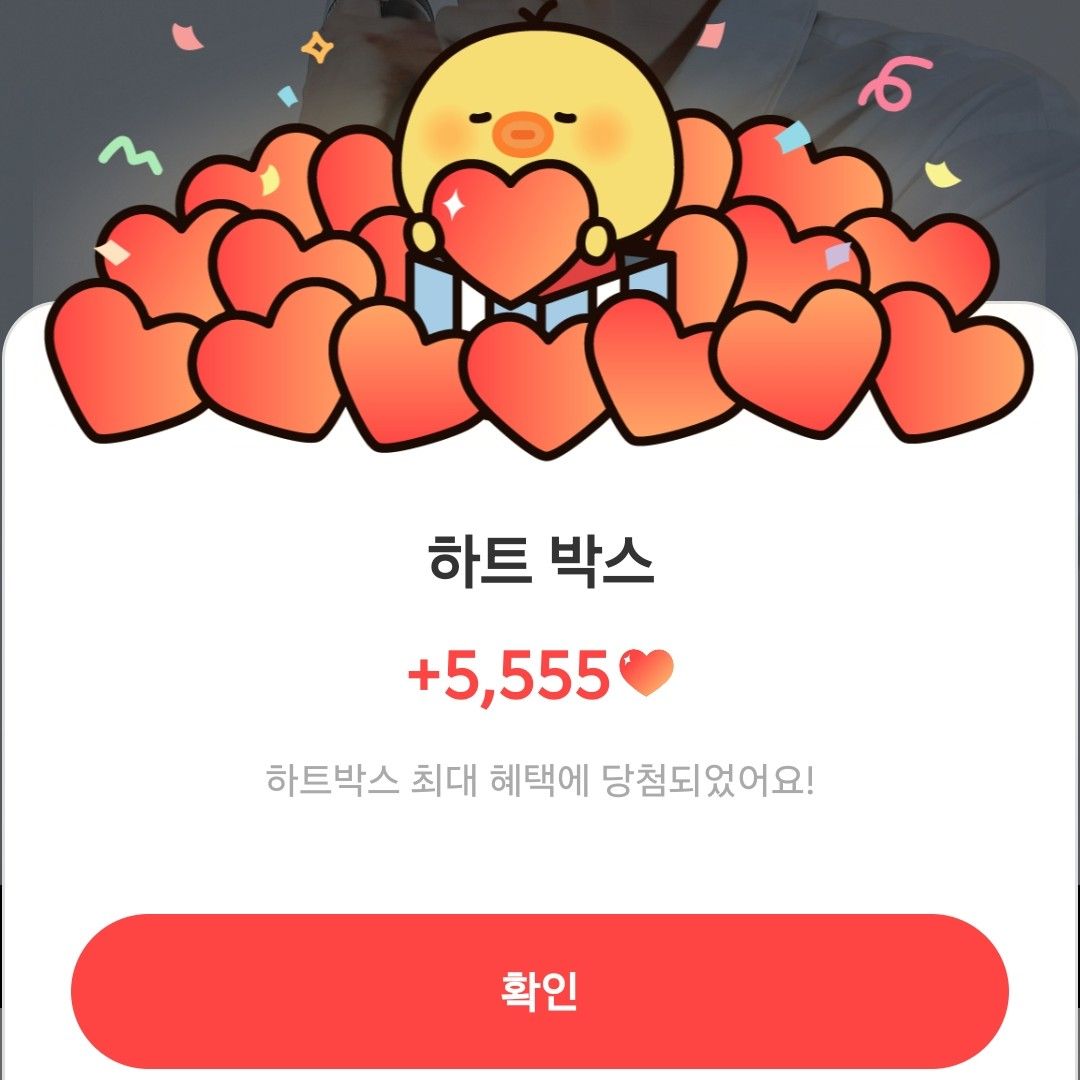Confirm the heart box reward with 확인
The image size is (1080, 1080).
point(539,990)
